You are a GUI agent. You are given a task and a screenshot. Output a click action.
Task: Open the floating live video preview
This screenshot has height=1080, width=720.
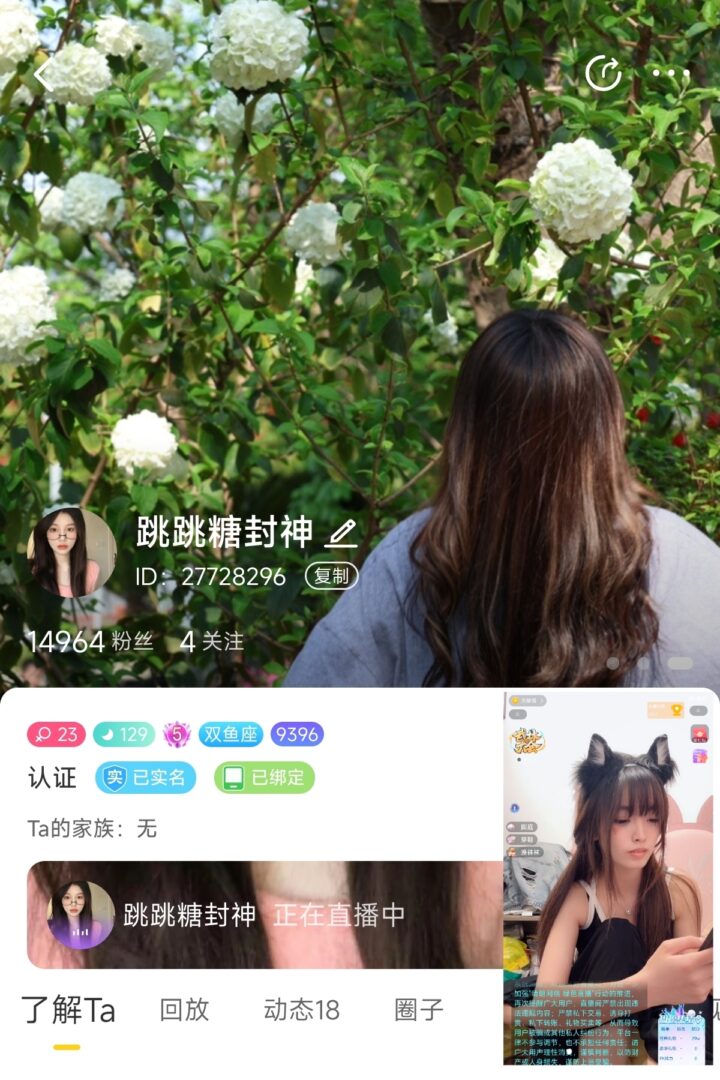(609, 880)
